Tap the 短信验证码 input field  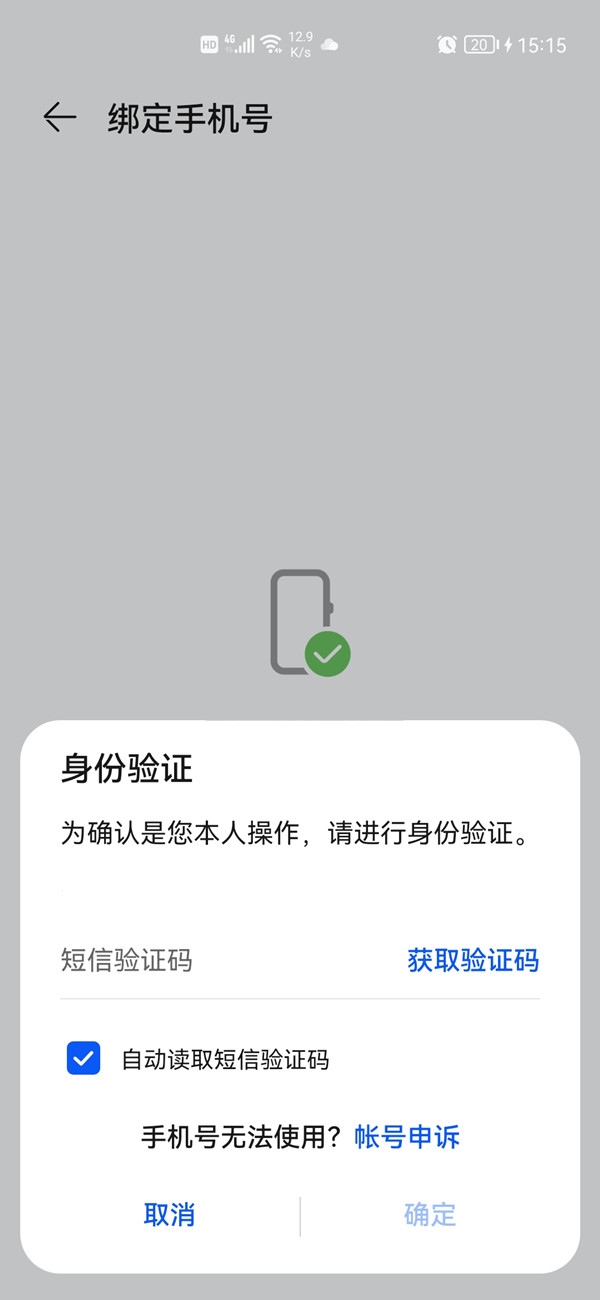point(225,961)
